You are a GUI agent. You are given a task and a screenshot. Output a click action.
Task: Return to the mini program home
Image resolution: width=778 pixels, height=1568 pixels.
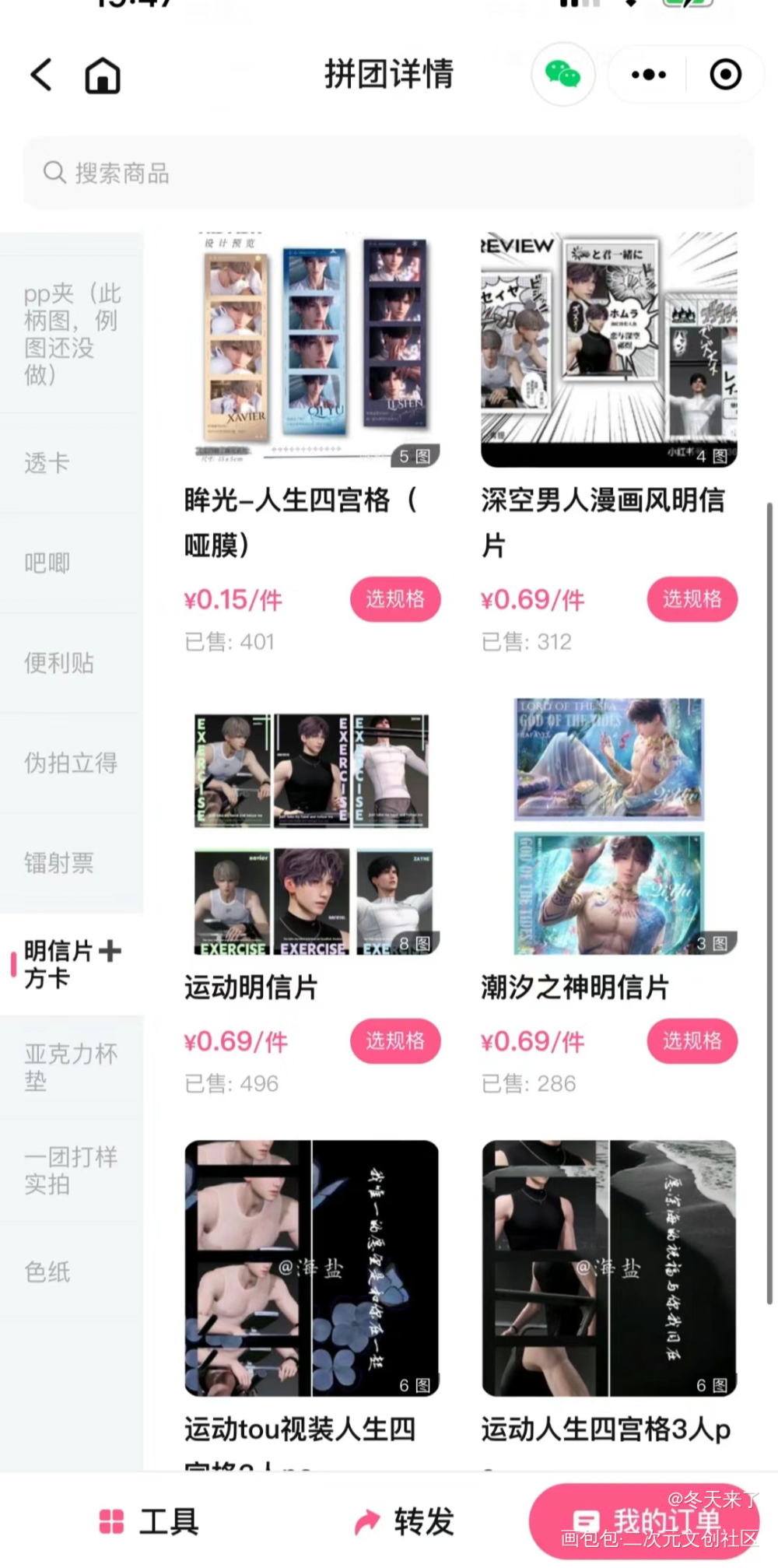point(103,75)
